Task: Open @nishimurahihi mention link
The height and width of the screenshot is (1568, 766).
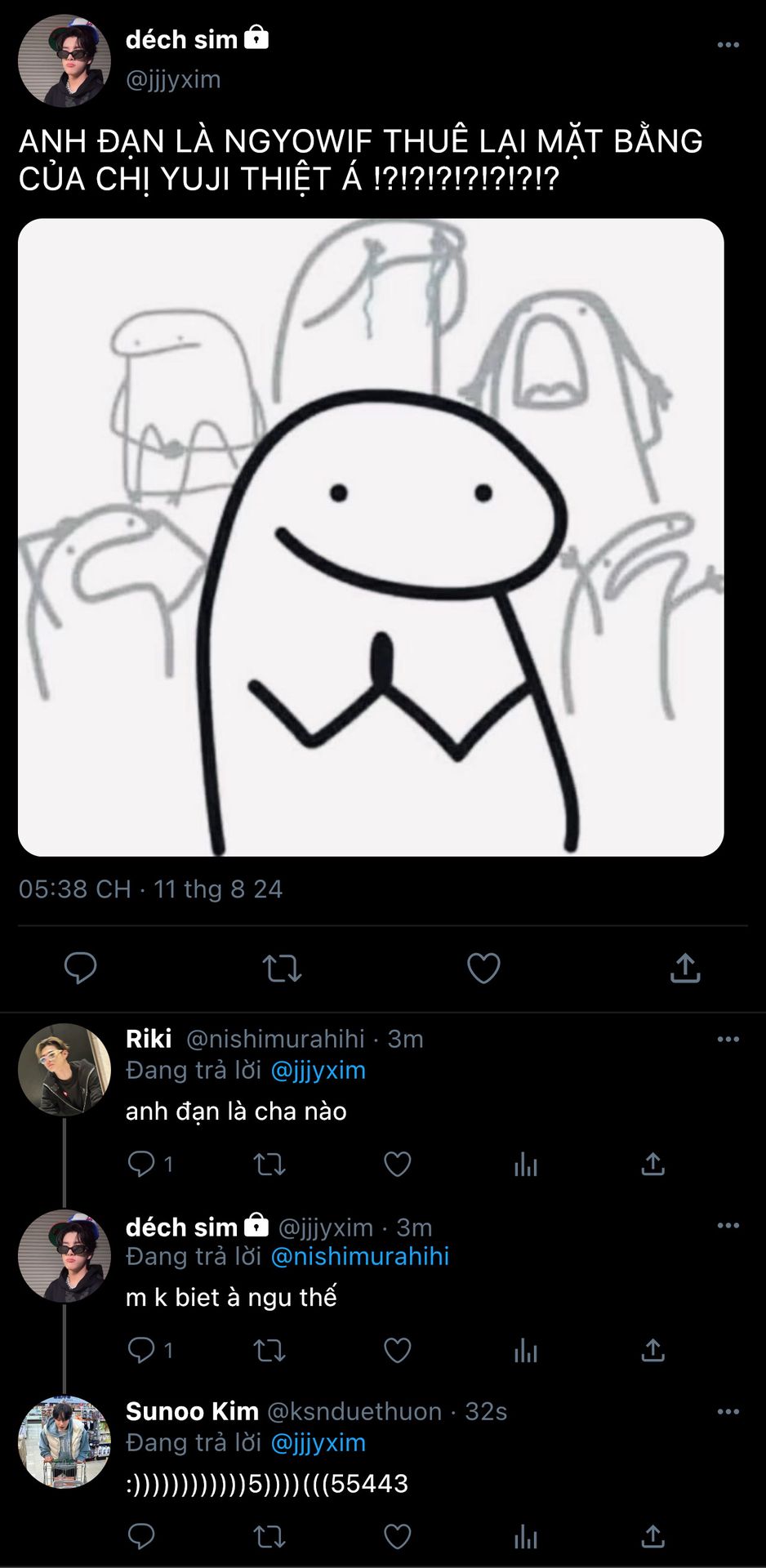Action: click(359, 1256)
